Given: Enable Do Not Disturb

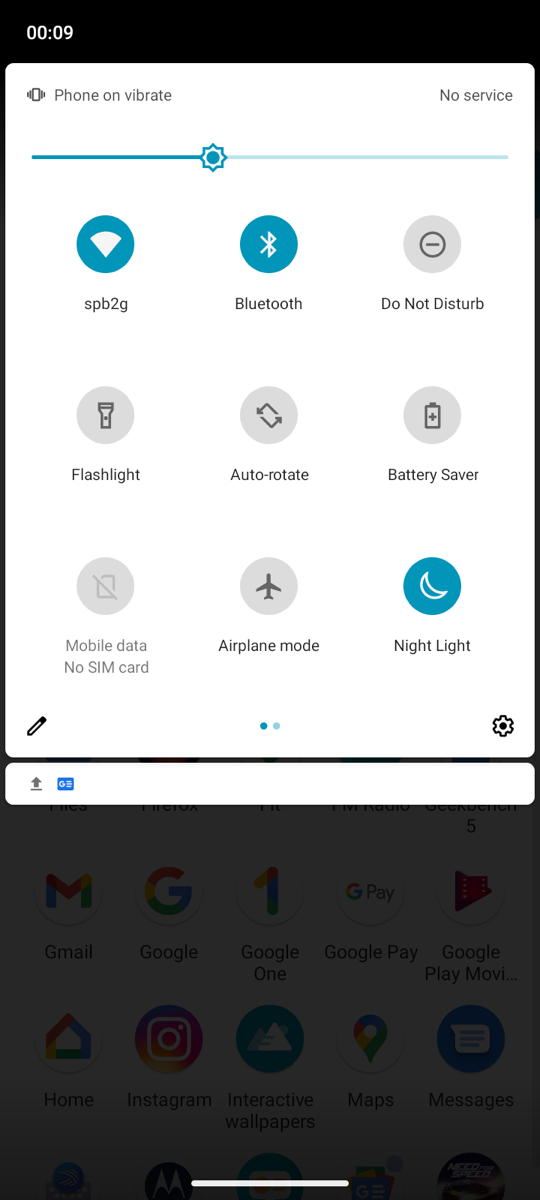Looking at the screenshot, I should pos(432,244).
